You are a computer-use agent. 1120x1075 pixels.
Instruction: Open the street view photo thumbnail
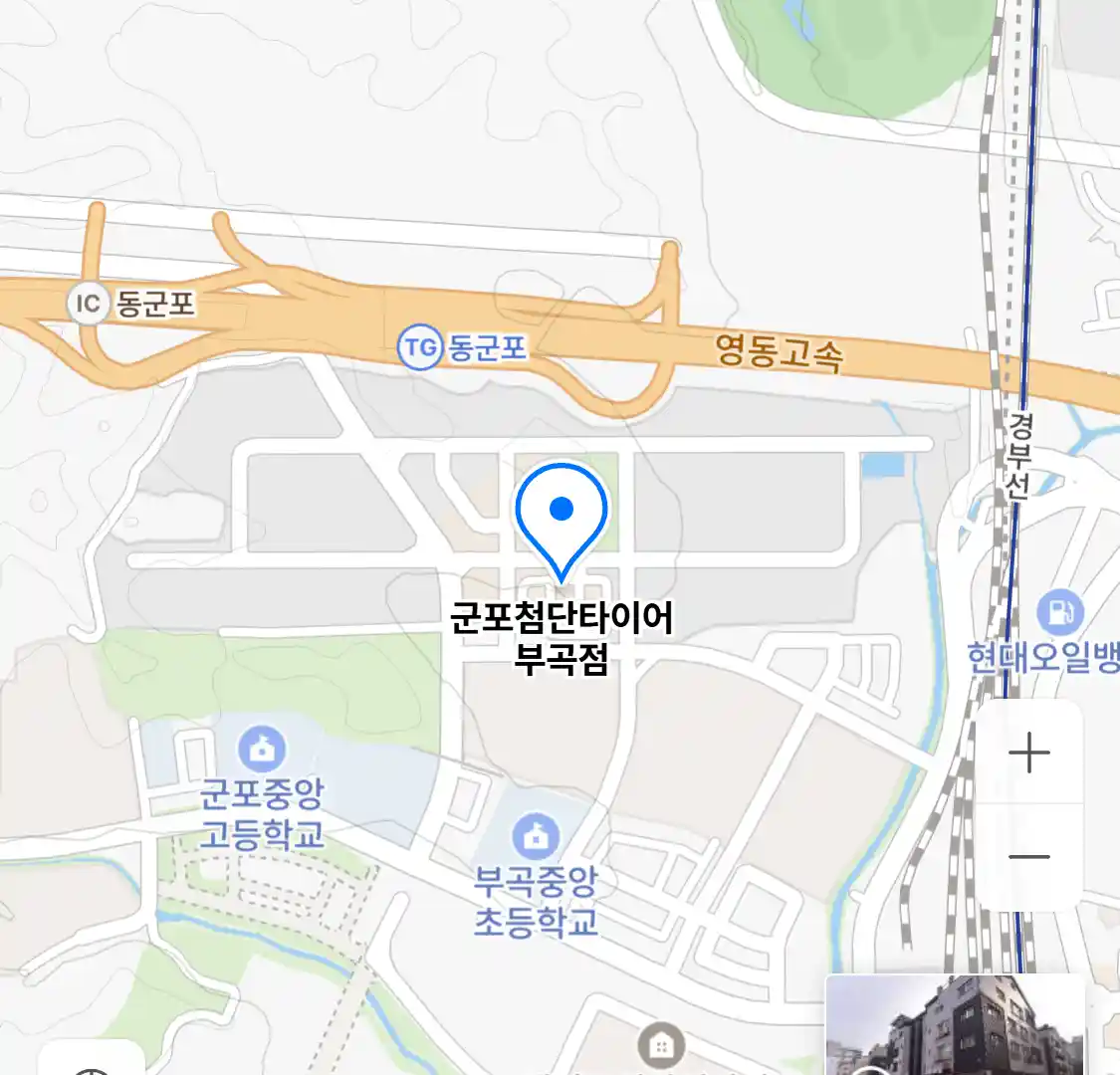[x=954, y=1025]
